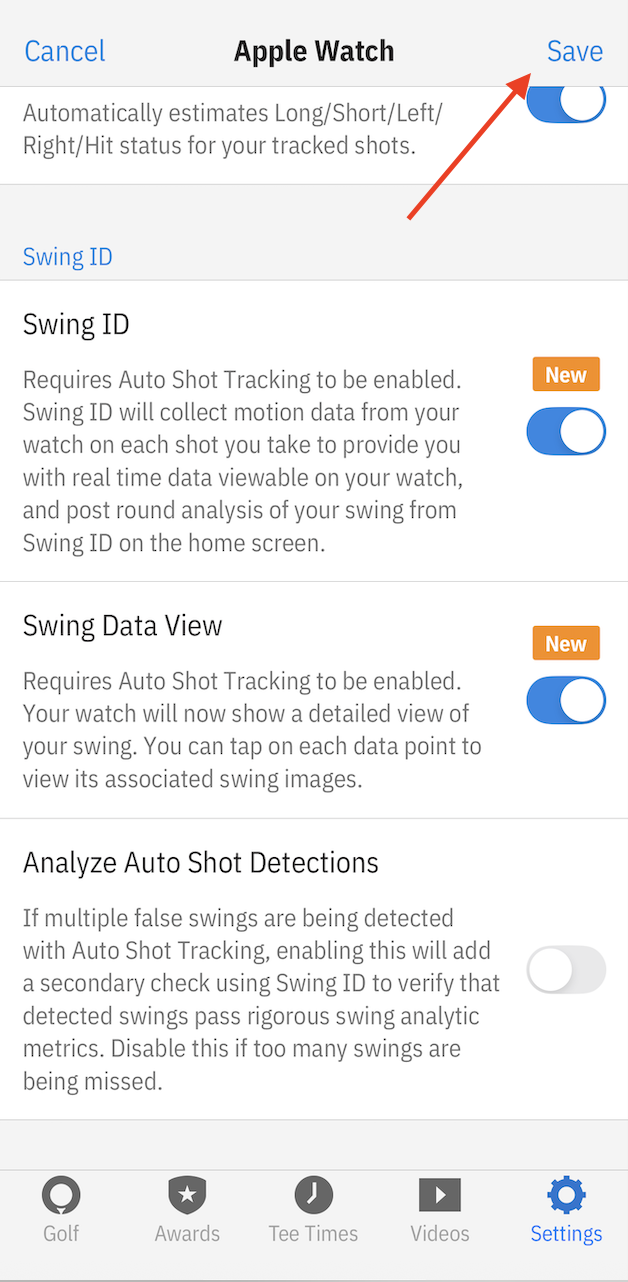The height and width of the screenshot is (1282, 628).
Task: Switch to the Videos tab
Action: (439, 1209)
